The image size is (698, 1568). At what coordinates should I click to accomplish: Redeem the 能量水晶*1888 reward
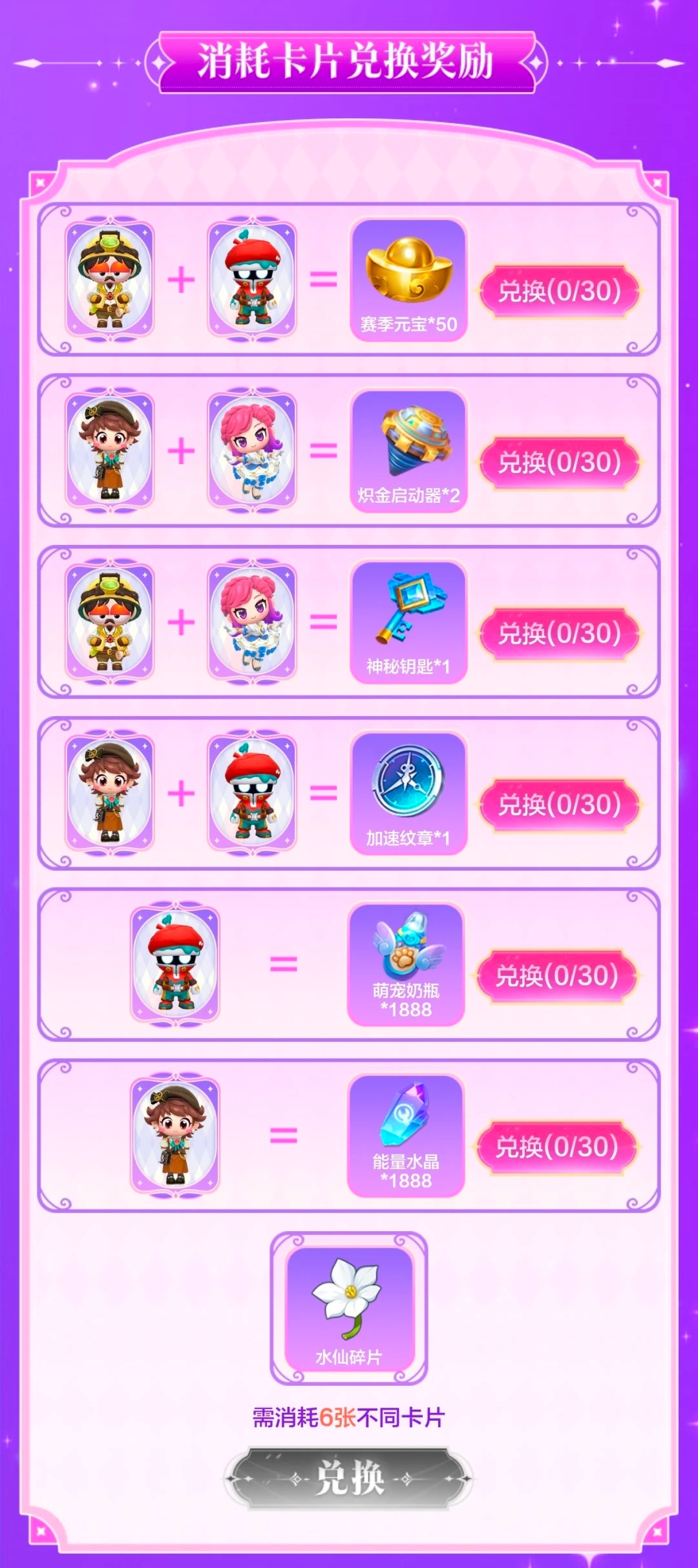(x=556, y=1147)
